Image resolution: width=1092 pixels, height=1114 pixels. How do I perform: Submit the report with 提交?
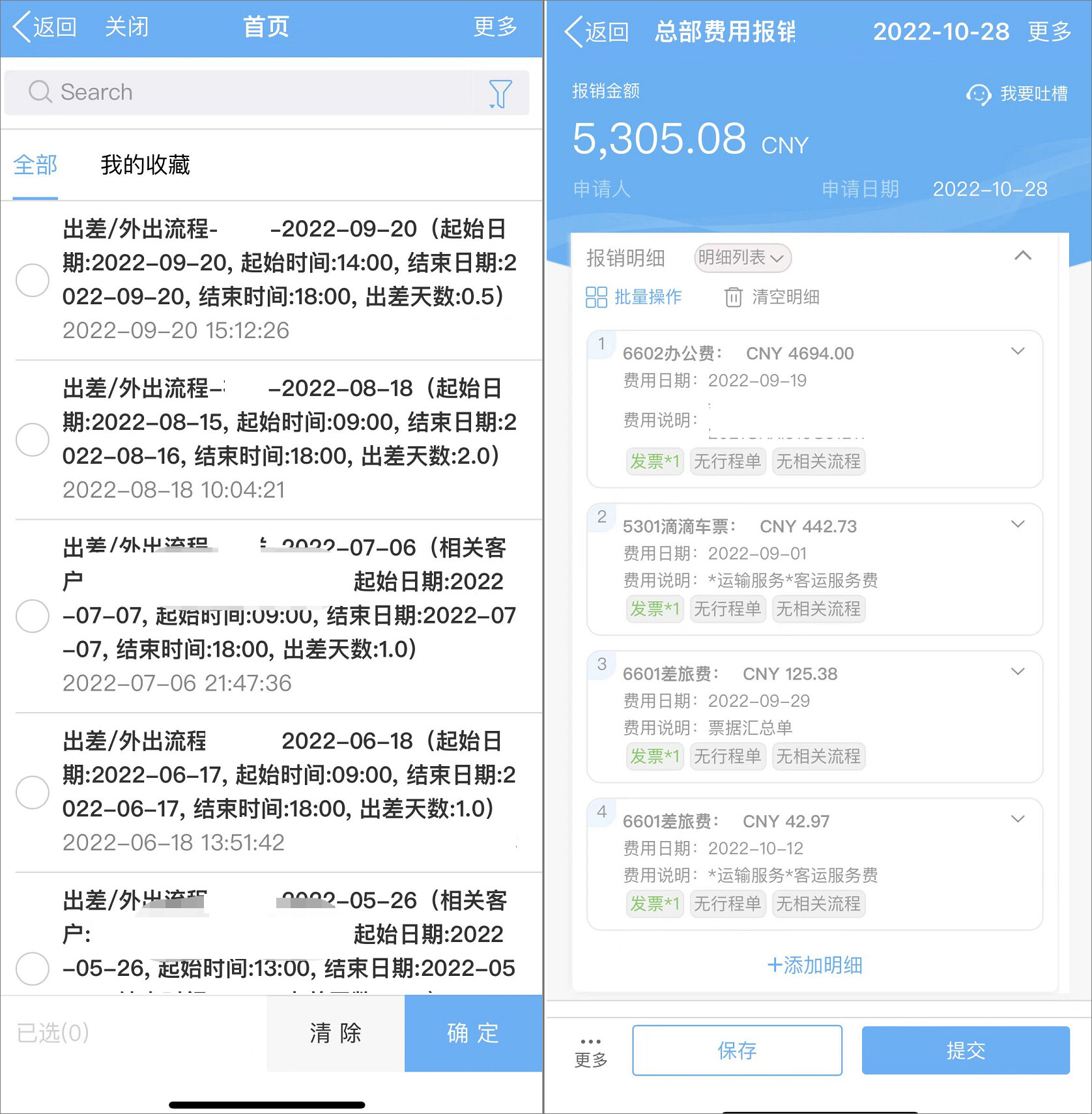pyautogui.click(x=966, y=1050)
